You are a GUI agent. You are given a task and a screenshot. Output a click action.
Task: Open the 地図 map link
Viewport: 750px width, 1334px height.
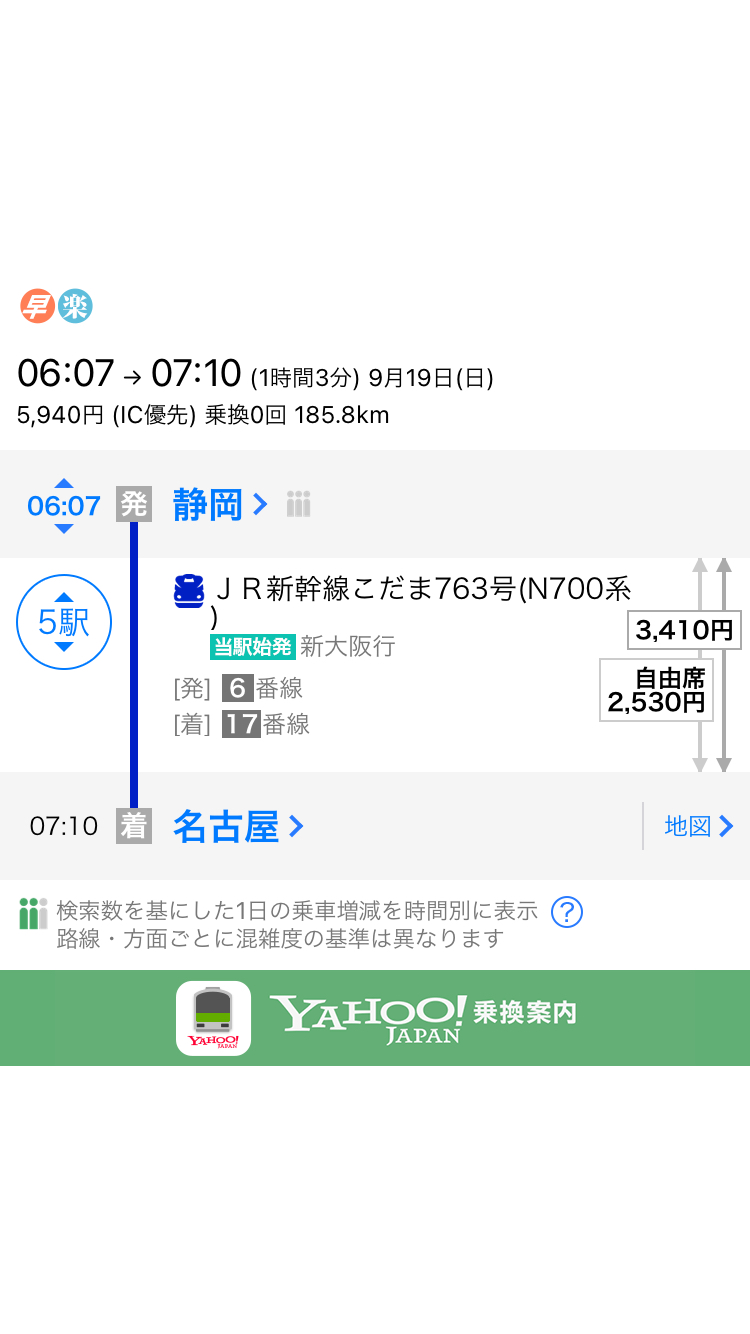(x=699, y=826)
